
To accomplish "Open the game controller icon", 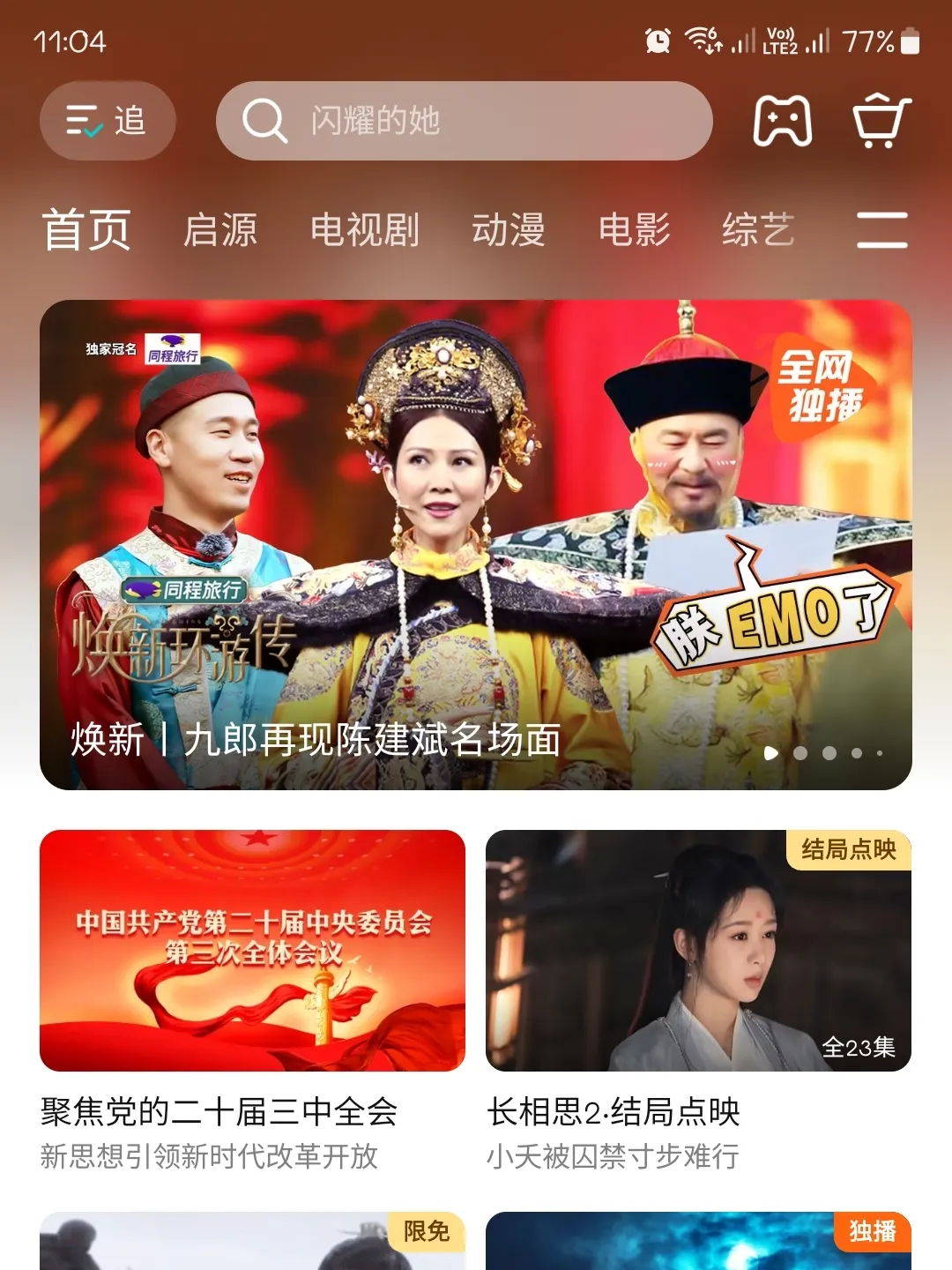I will tap(783, 122).
